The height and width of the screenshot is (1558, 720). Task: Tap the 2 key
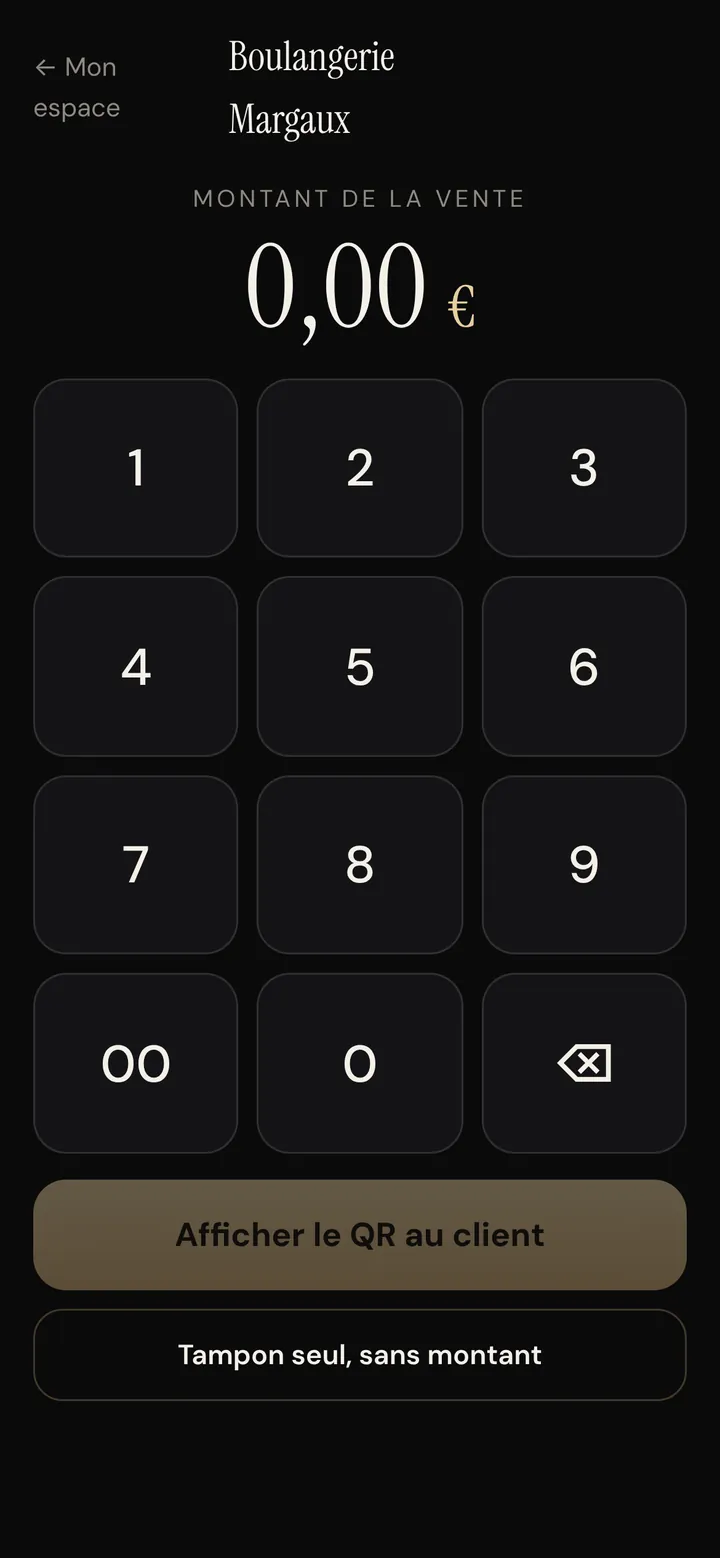tap(360, 468)
